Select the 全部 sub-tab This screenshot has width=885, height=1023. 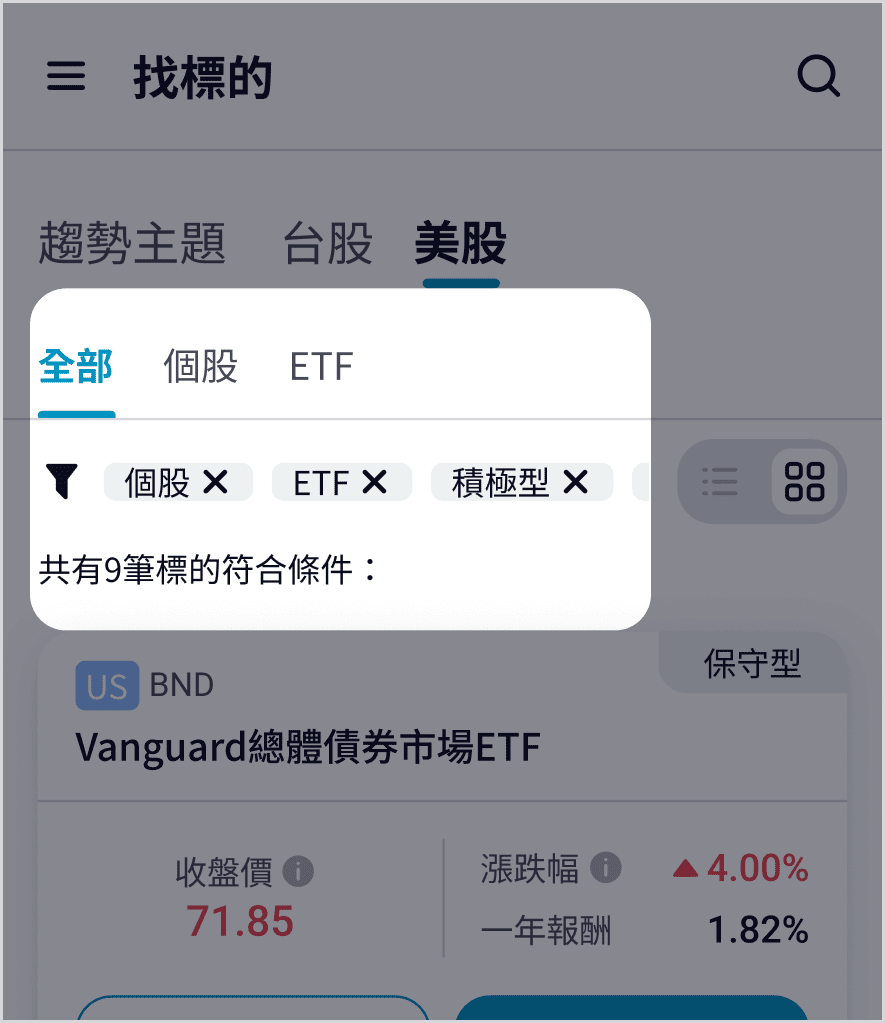pos(76,367)
